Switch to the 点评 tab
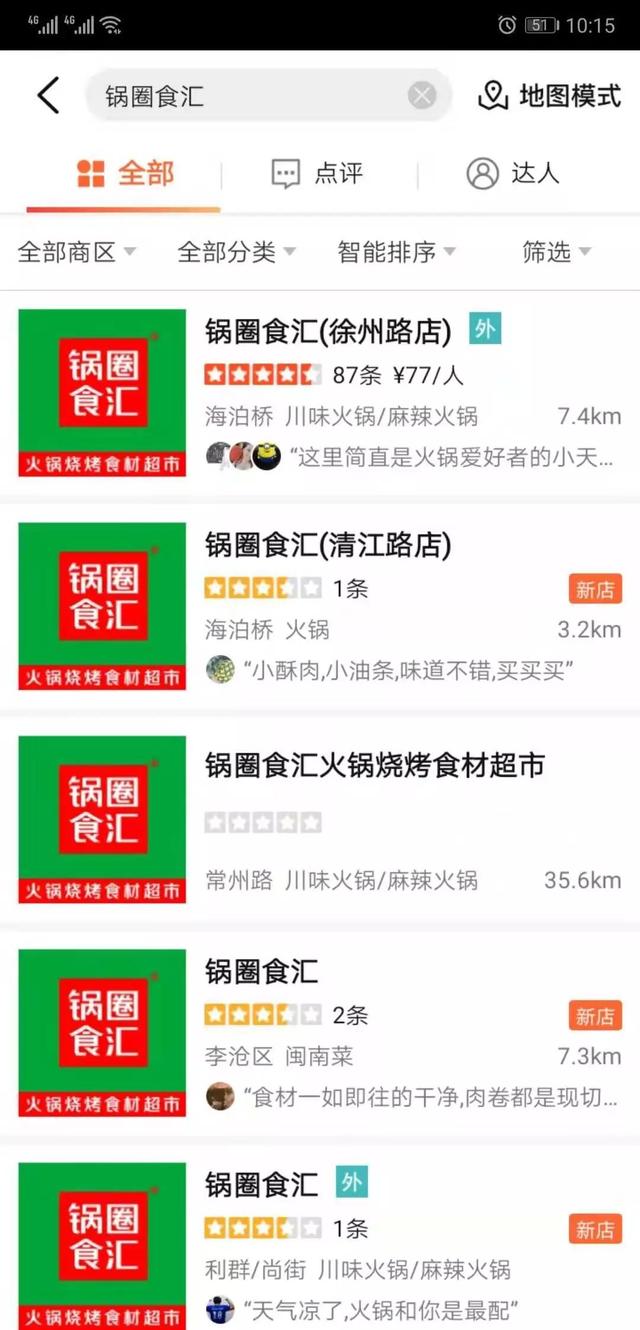640x1330 pixels. pos(317,174)
